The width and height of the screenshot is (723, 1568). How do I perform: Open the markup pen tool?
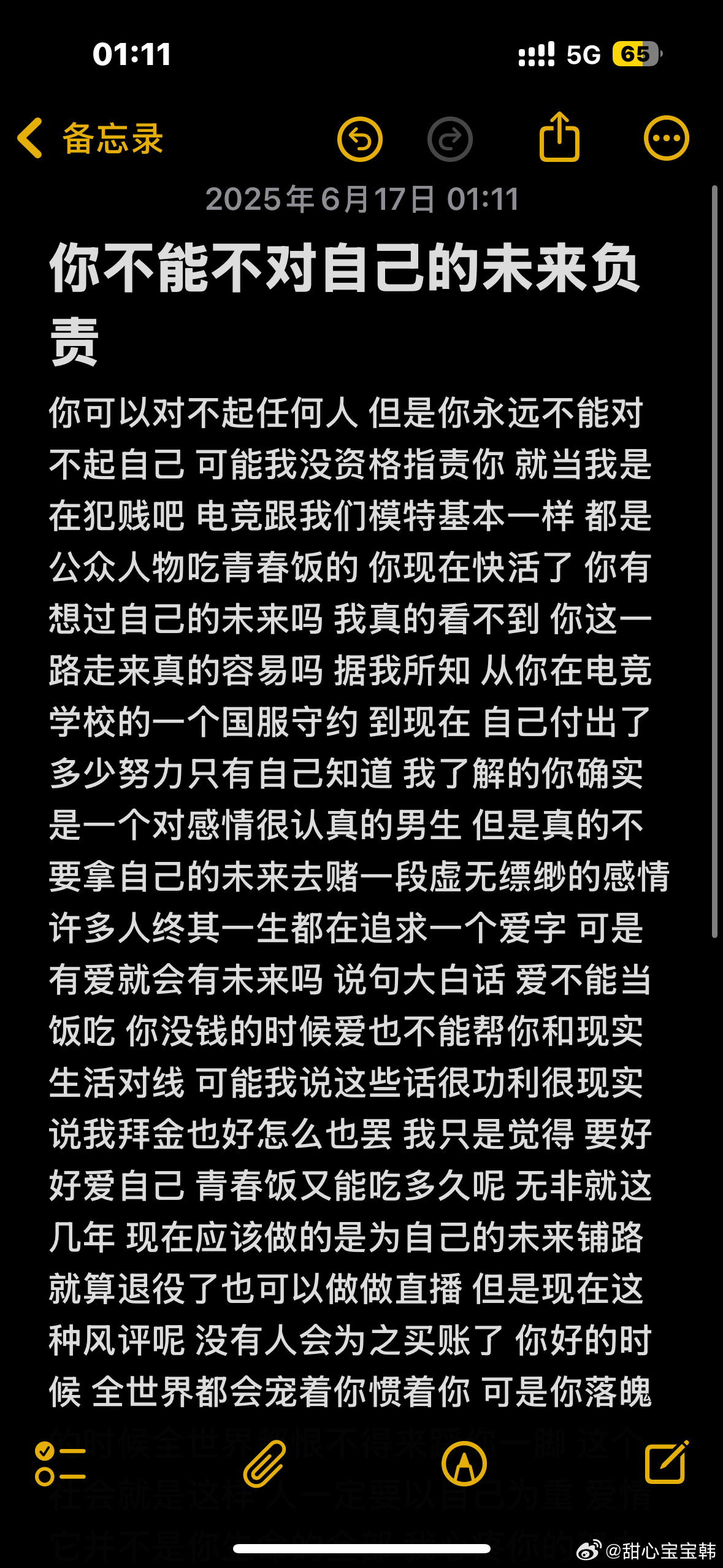(x=464, y=1464)
